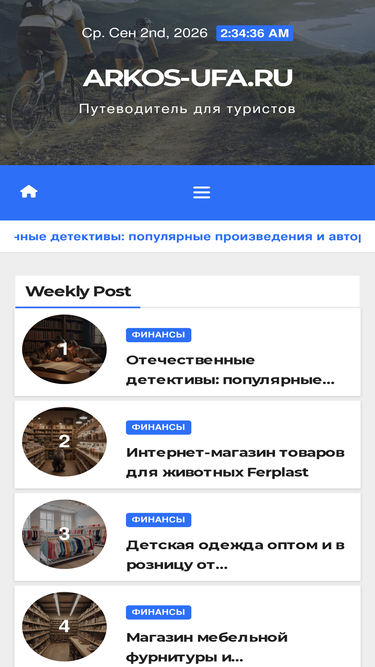
Task: Tap the ФИНАНСЫ tag above Детская одежда оптом
Action: point(159,520)
